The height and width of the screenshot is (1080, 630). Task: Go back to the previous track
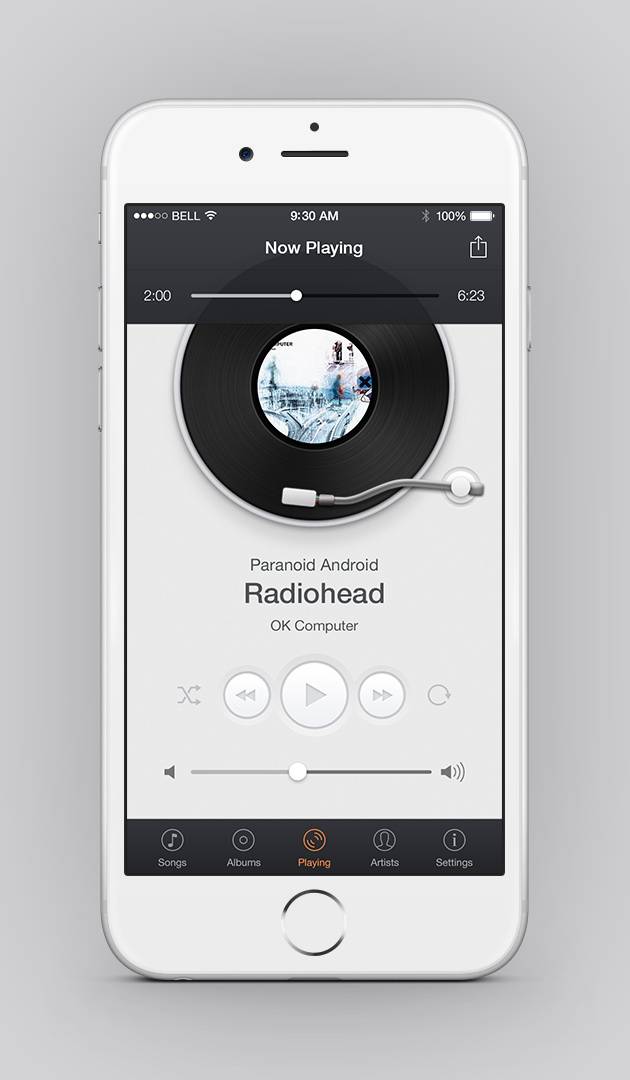pyautogui.click(x=246, y=695)
